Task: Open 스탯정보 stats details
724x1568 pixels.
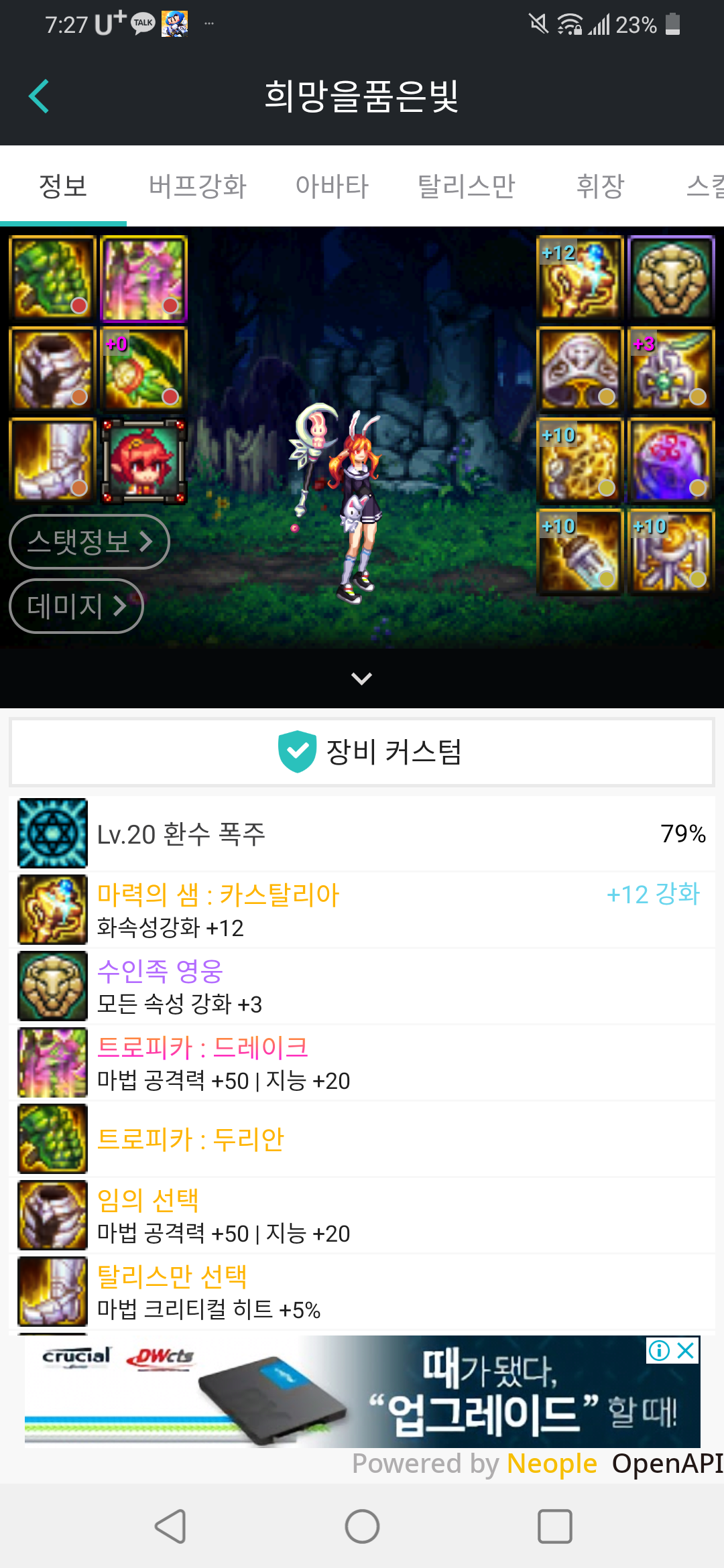Action: coord(89,541)
